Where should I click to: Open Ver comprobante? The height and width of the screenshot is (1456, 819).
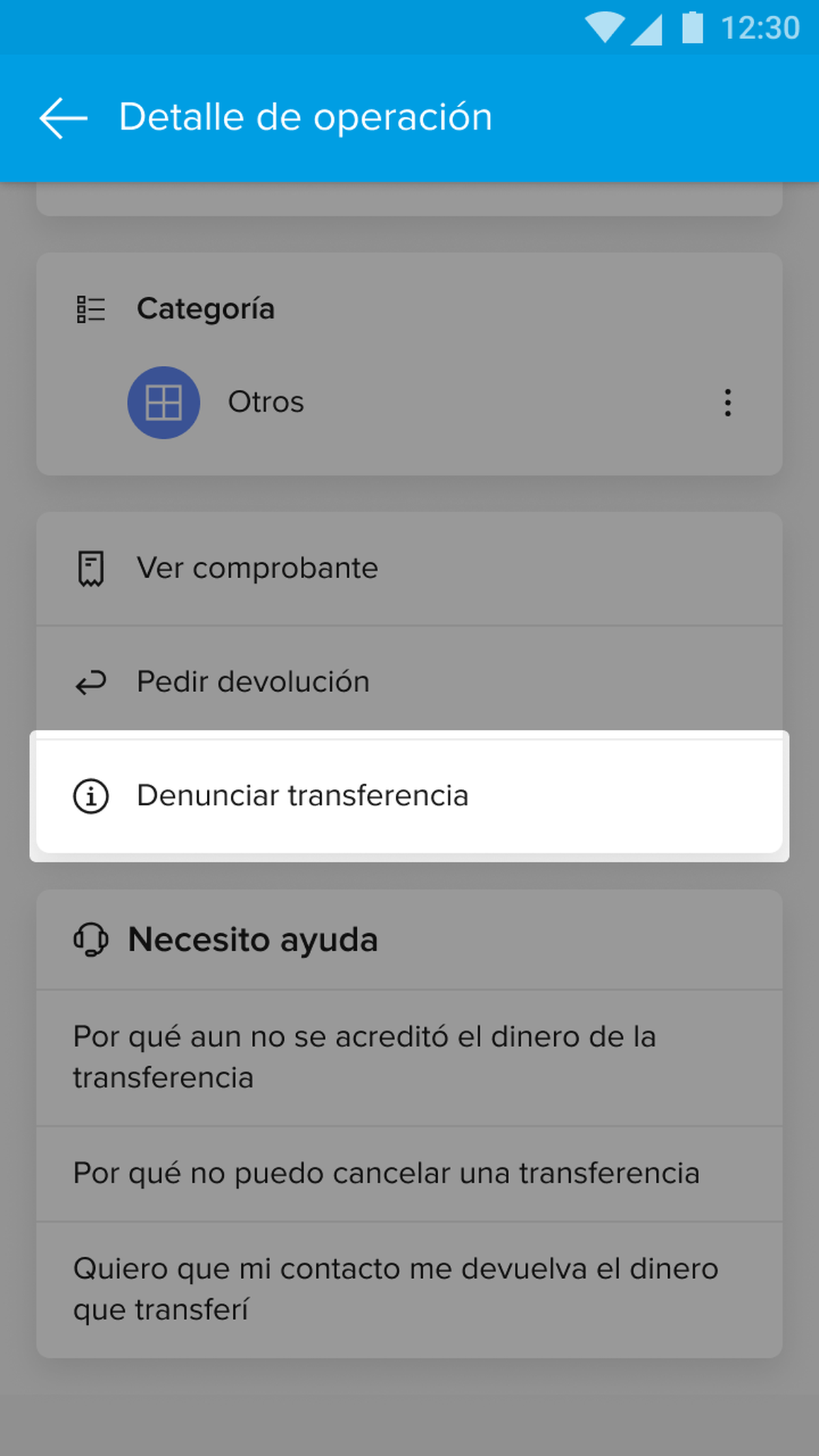(408, 569)
